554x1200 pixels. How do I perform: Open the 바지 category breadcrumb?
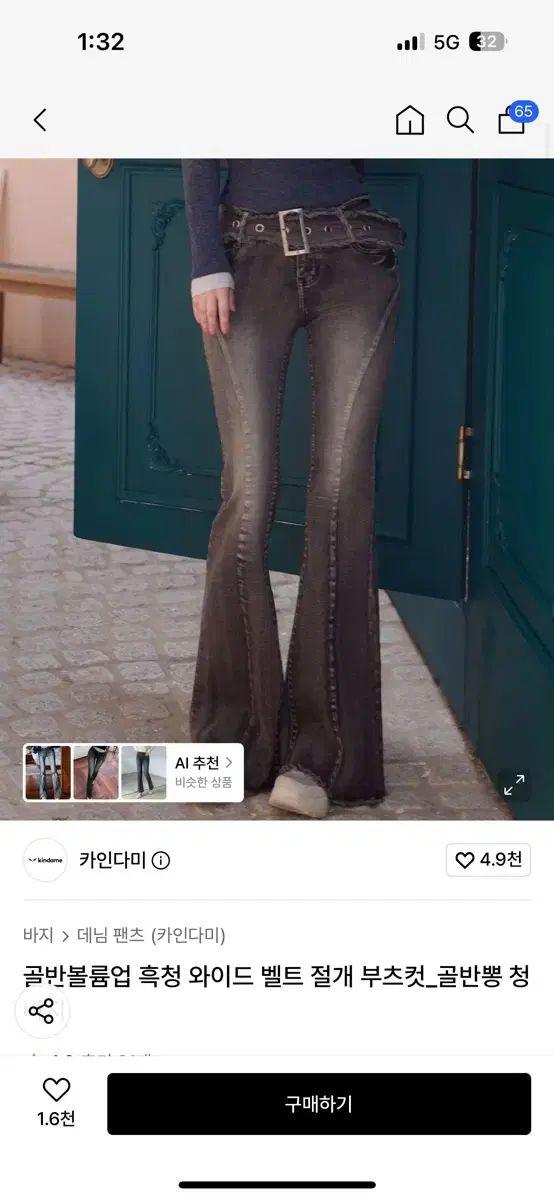(38, 936)
